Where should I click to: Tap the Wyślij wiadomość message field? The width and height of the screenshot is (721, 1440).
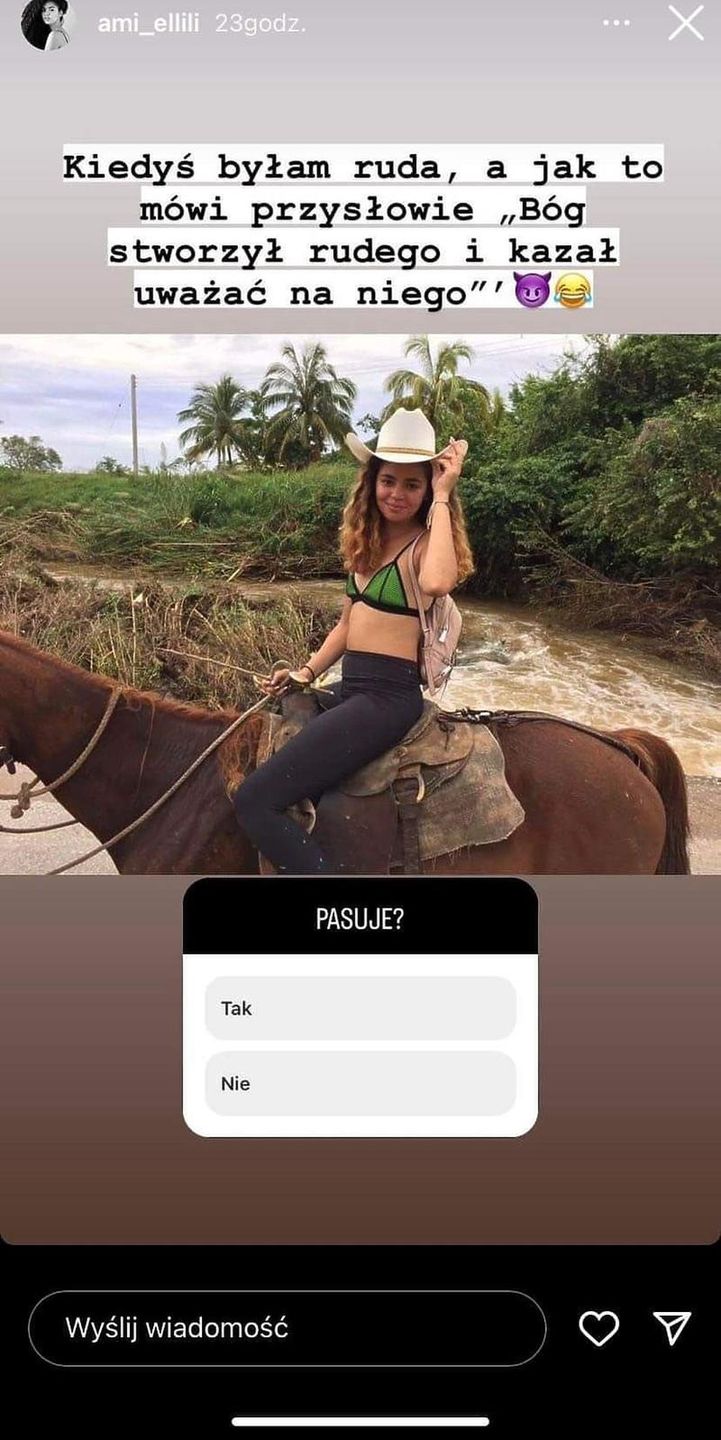coord(287,1328)
